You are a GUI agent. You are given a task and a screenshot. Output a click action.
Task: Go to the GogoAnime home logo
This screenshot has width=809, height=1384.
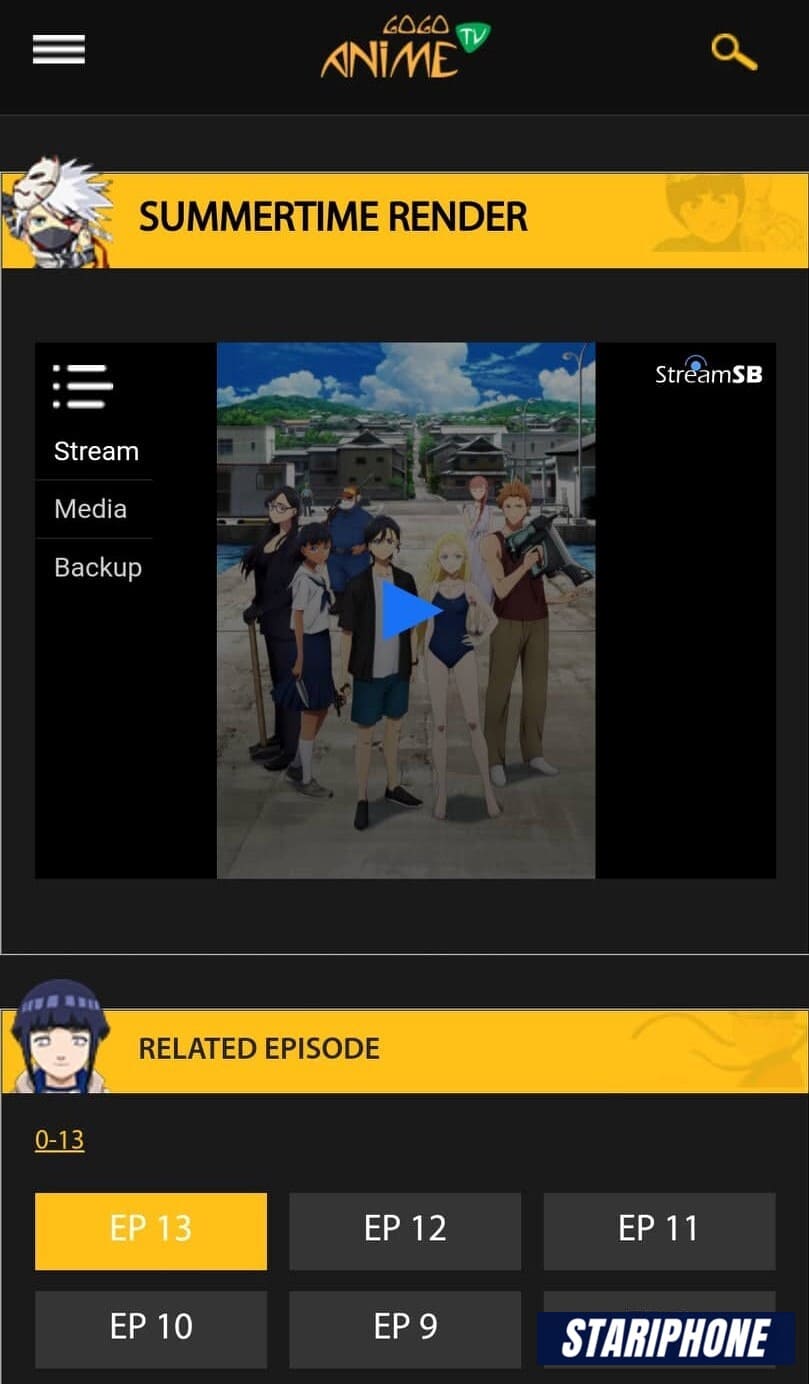point(405,49)
